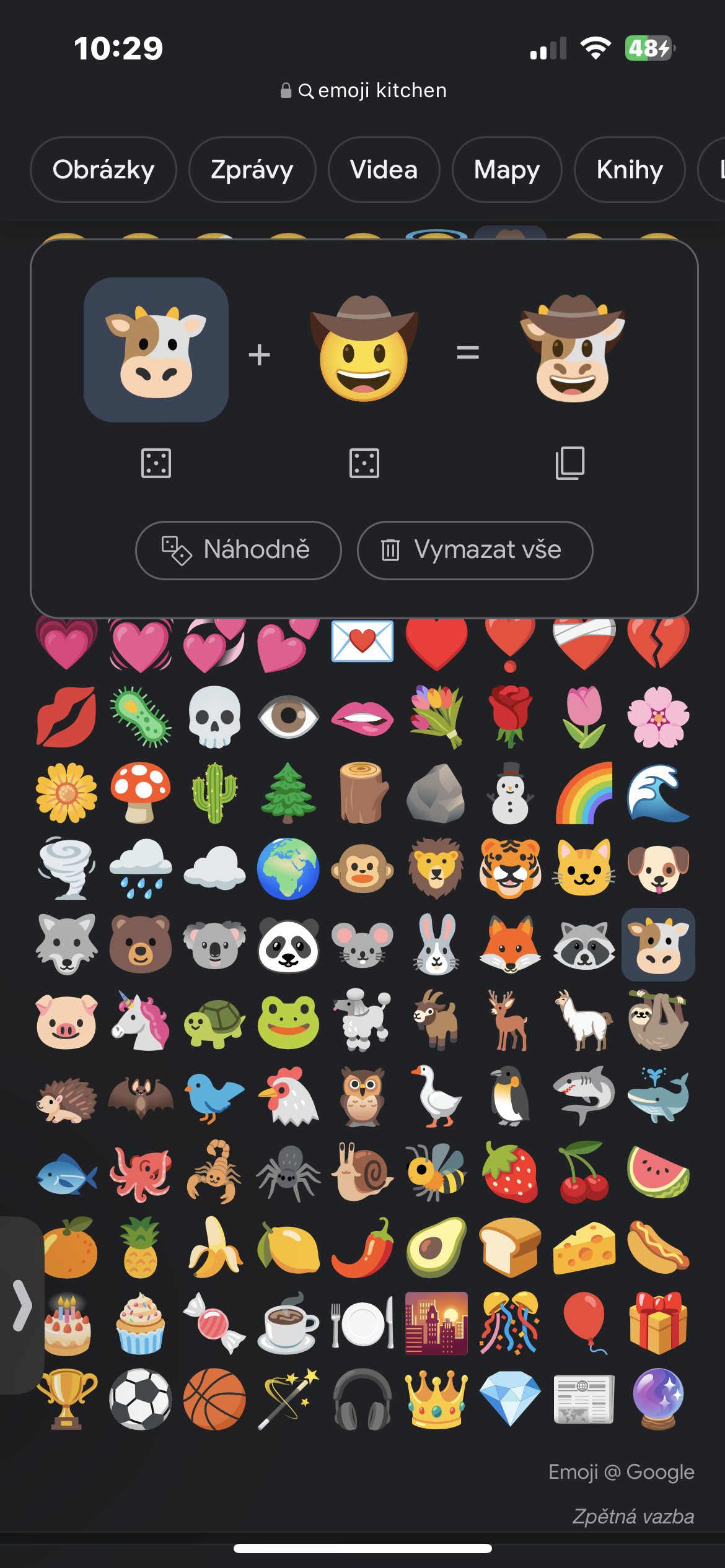This screenshot has width=725, height=1568.
Task: Select the avocado emoji
Action: (x=436, y=1247)
